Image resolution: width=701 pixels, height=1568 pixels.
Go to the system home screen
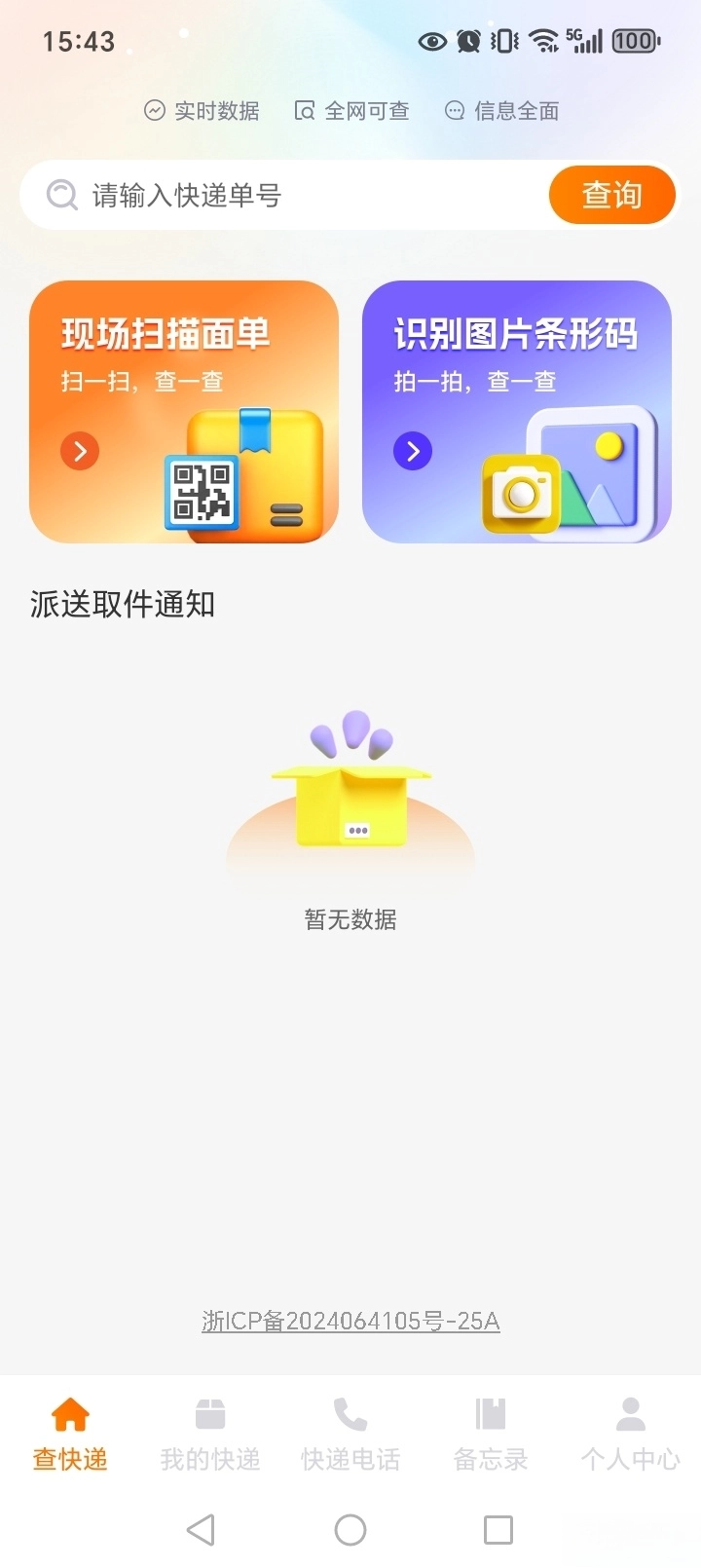point(350,1530)
